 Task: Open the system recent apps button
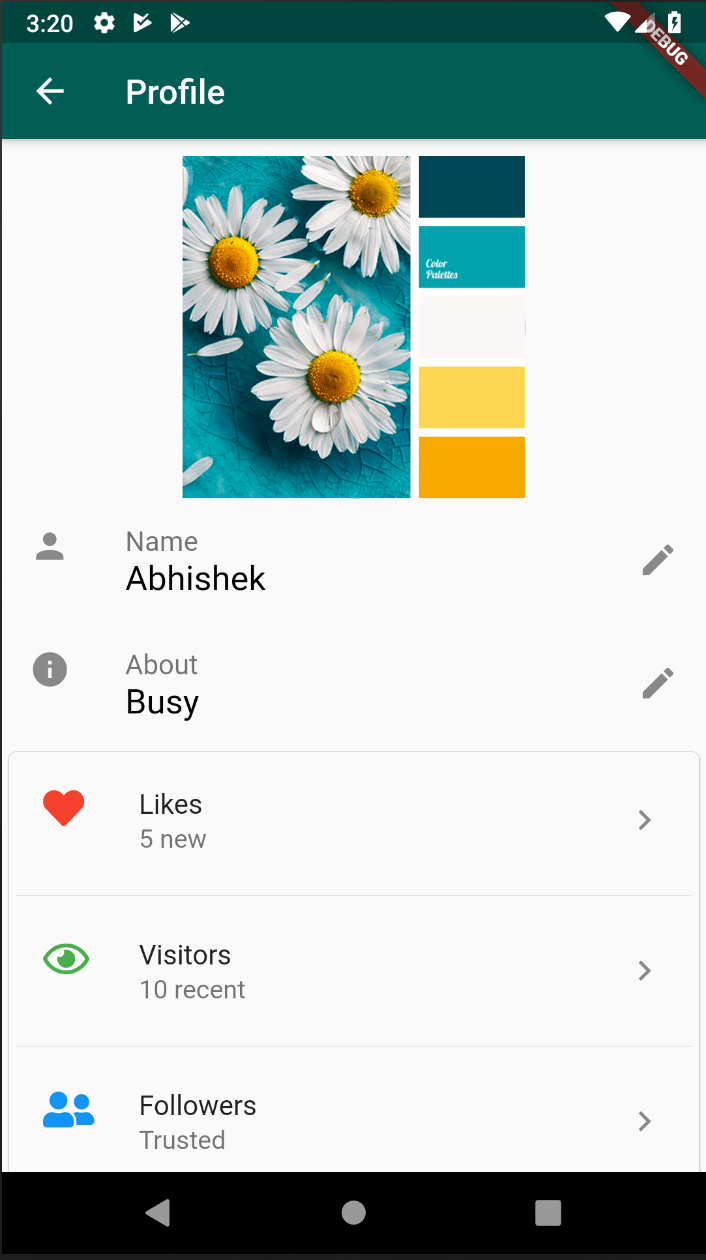tap(548, 1213)
